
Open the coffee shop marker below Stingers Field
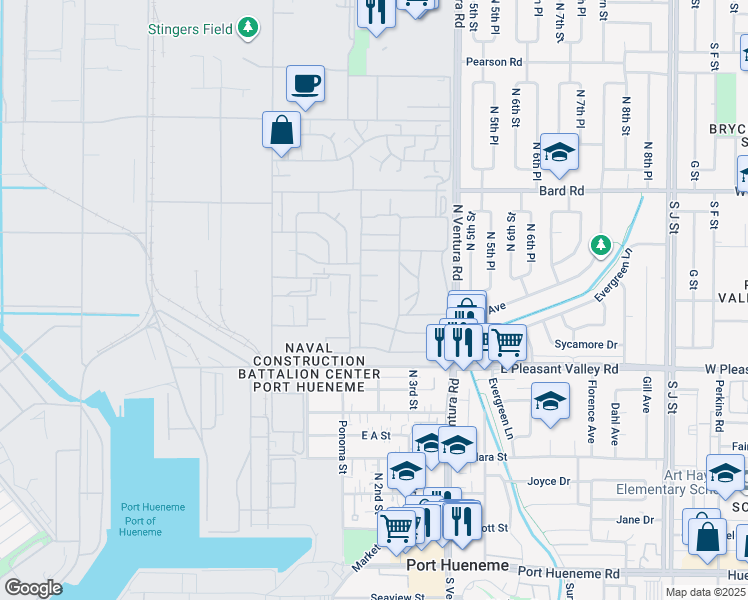tap(305, 84)
